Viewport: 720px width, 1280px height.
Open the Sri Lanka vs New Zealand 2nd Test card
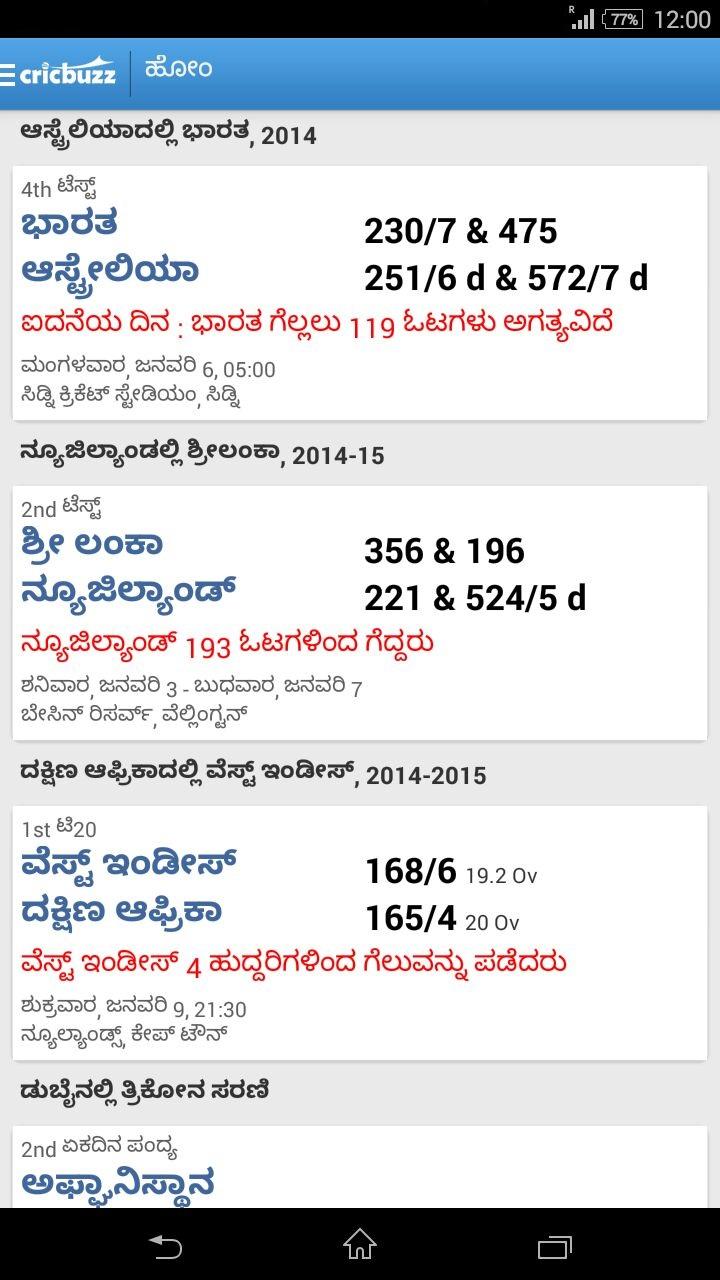[360, 613]
